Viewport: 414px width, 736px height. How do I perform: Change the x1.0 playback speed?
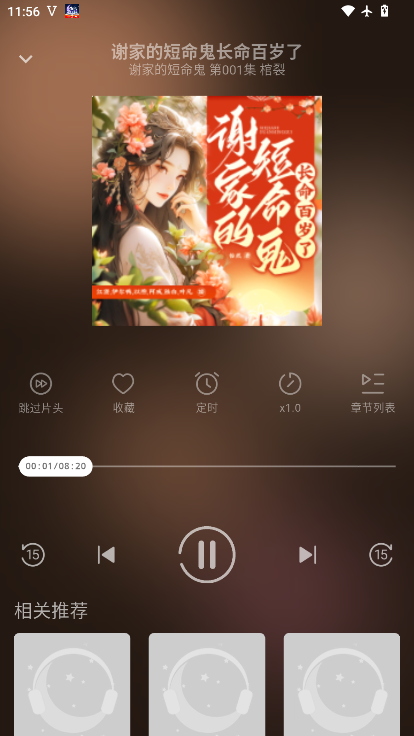(x=290, y=393)
